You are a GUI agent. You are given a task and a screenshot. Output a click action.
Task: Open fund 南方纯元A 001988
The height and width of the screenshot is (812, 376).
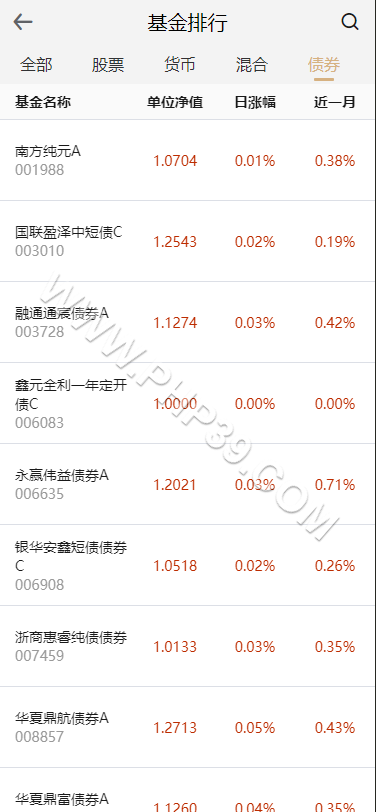pyautogui.click(x=188, y=161)
